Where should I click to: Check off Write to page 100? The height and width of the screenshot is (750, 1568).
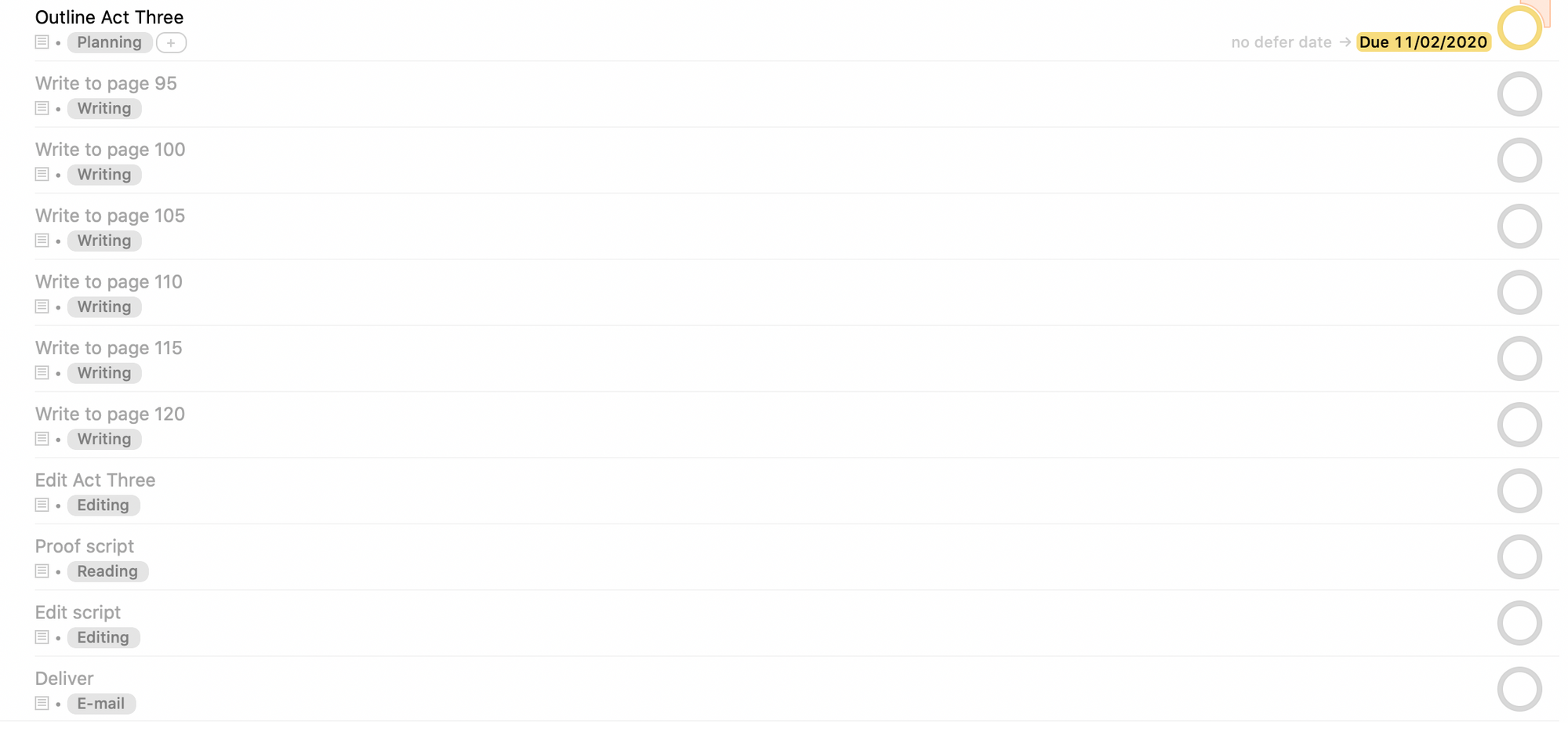[x=1519, y=160]
